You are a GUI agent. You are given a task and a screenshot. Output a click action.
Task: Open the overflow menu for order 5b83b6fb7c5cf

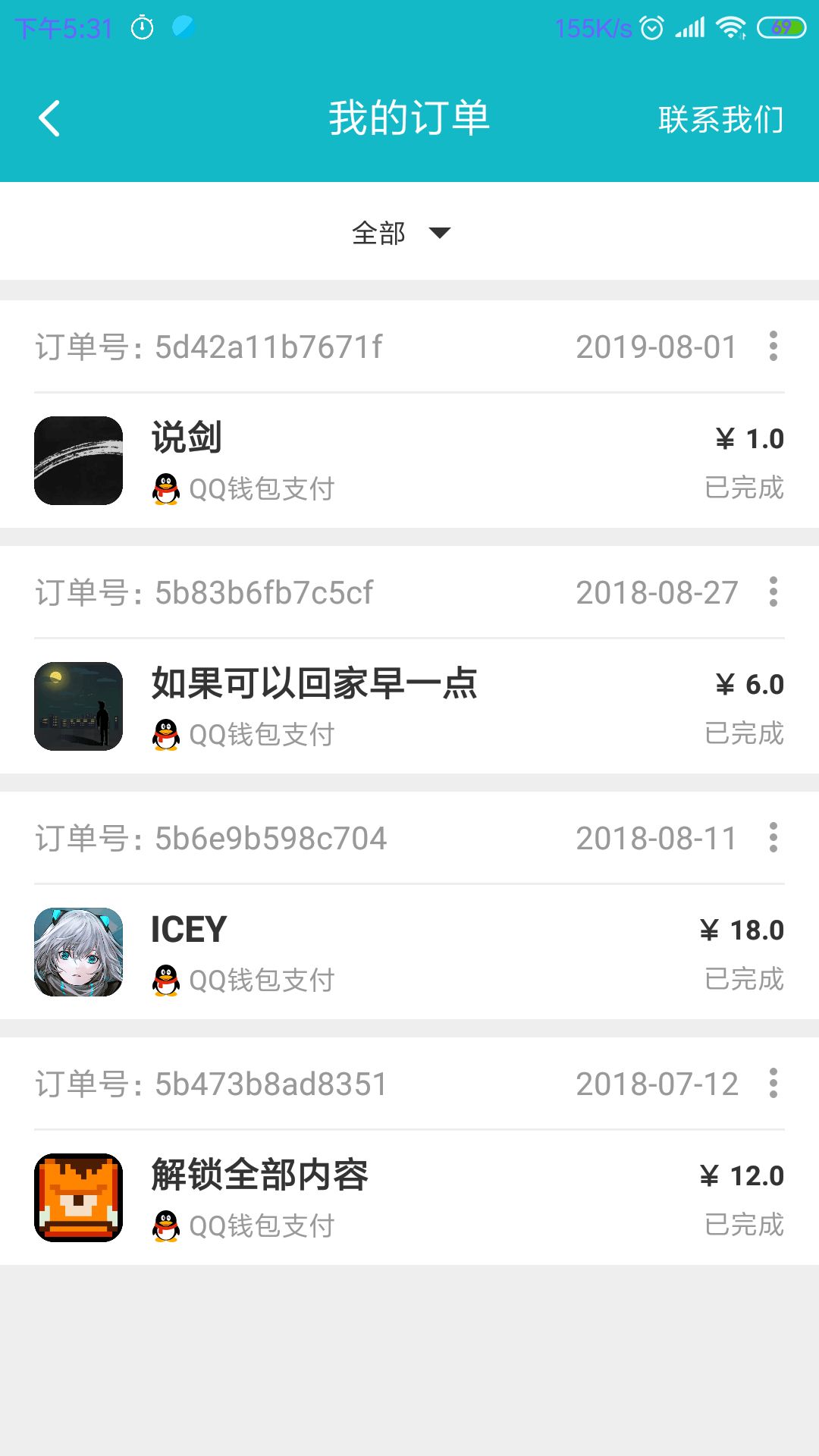click(773, 592)
